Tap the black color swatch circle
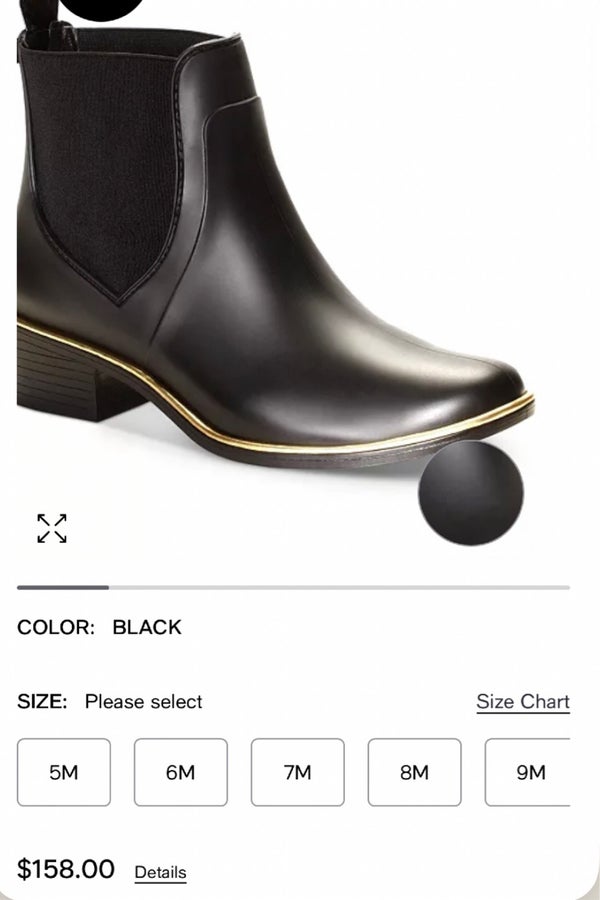 click(470, 493)
